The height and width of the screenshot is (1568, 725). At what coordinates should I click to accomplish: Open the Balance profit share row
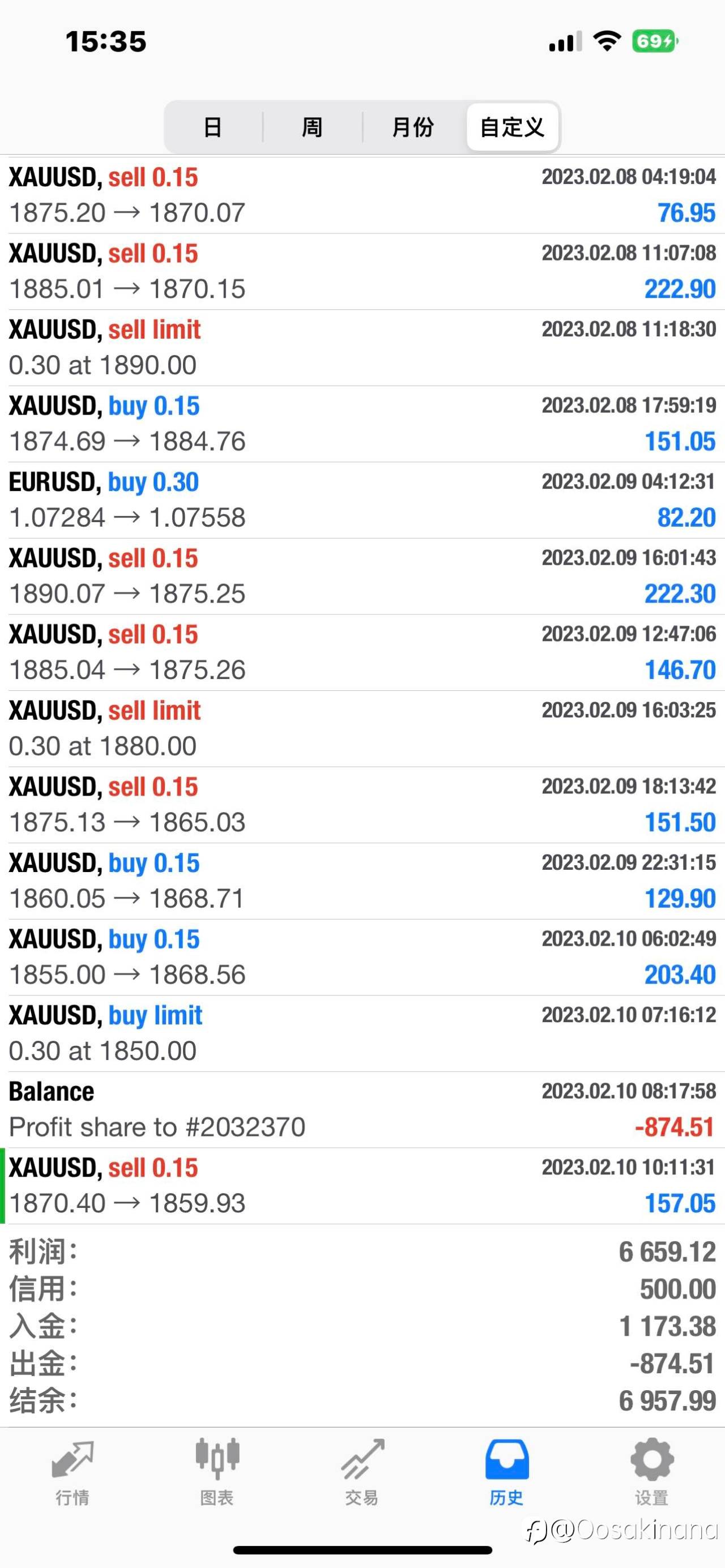pyautogui.click(x=362, y=1110)
